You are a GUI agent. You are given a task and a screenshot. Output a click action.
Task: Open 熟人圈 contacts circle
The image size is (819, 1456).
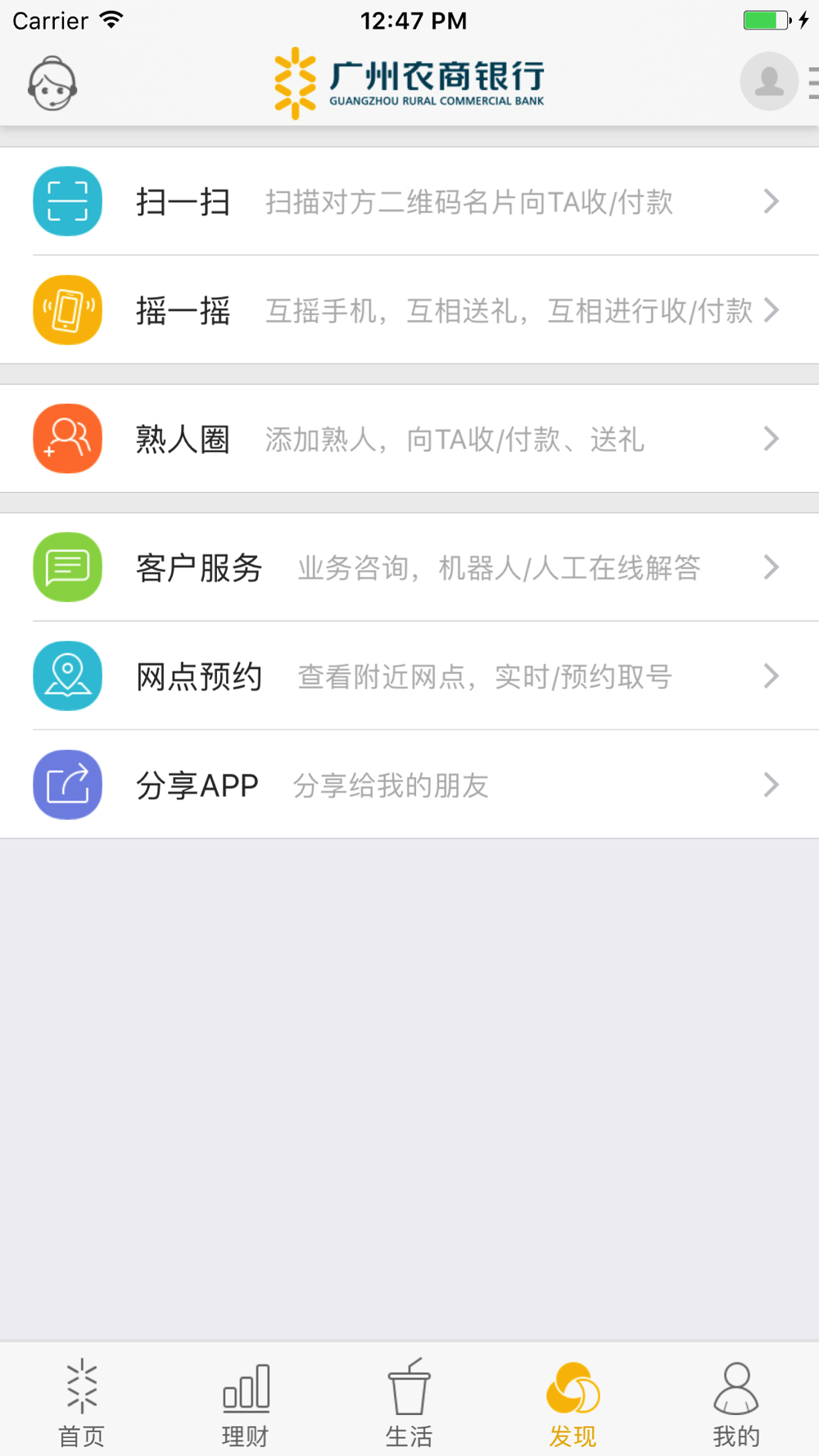(409, 439)
